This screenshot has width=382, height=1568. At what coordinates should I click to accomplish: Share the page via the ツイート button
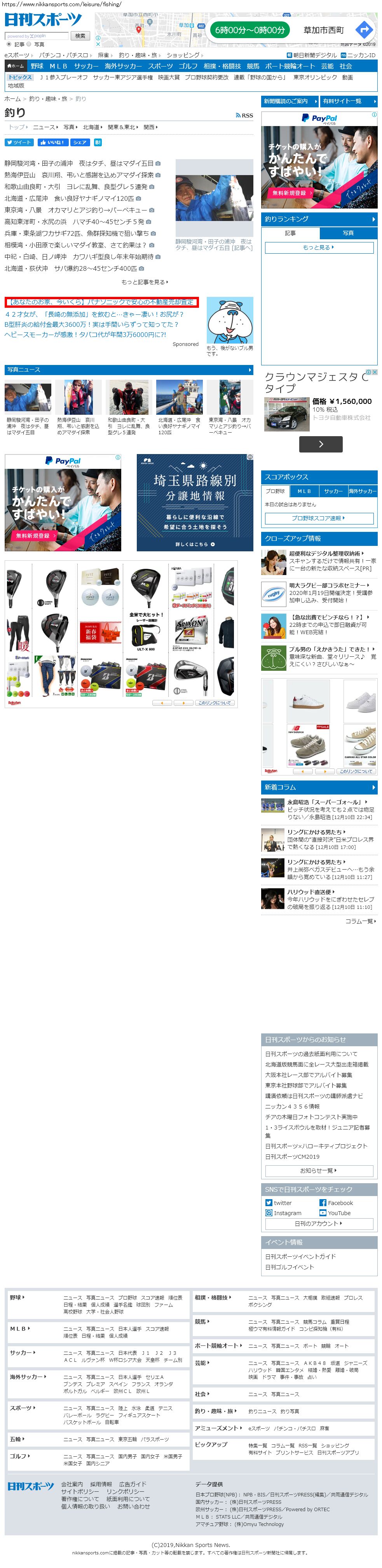(x=19, y=142)
